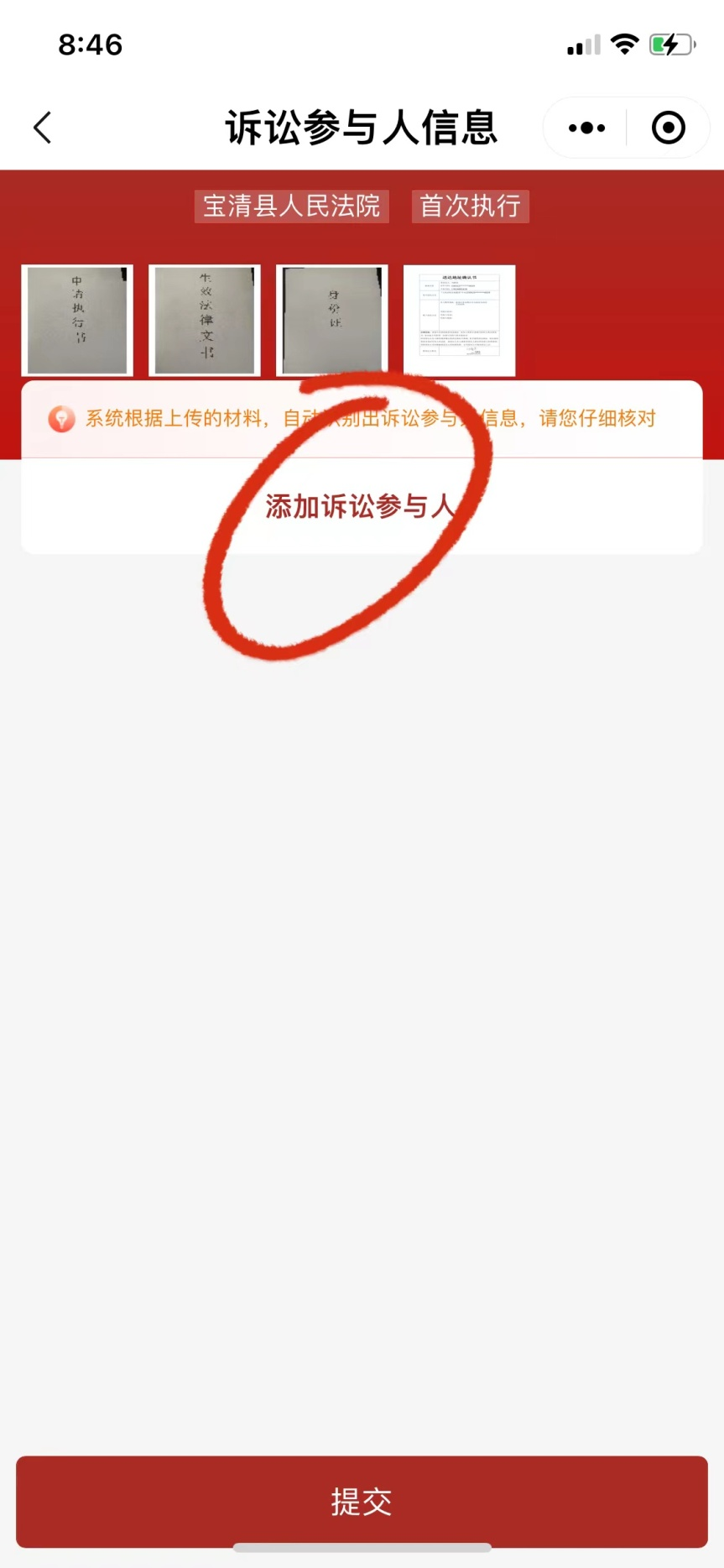Submit the form with 提交
Image resolution: width=724 pixels, height=1568 pixels.
(362, 1502)
